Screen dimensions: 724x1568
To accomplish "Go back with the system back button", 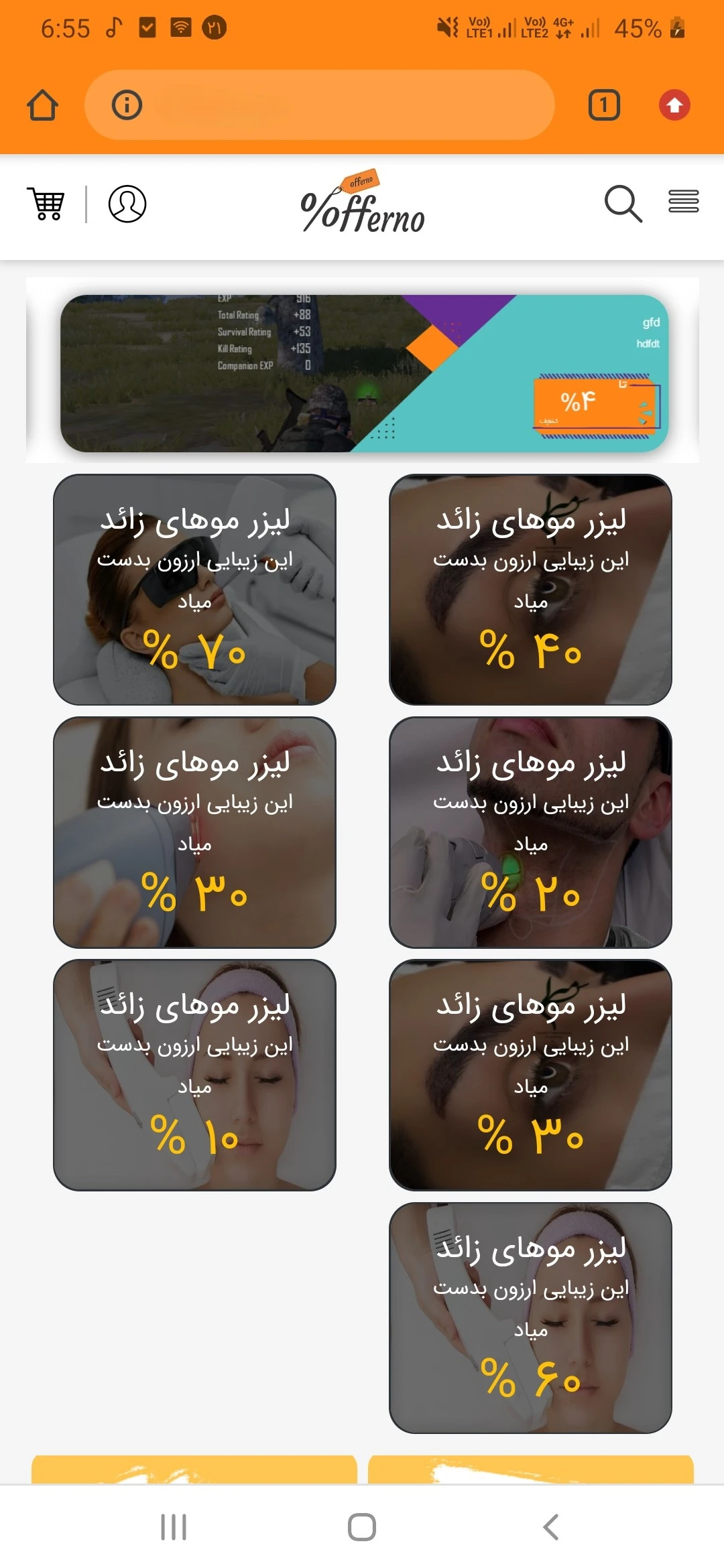I will (550, 1527).
